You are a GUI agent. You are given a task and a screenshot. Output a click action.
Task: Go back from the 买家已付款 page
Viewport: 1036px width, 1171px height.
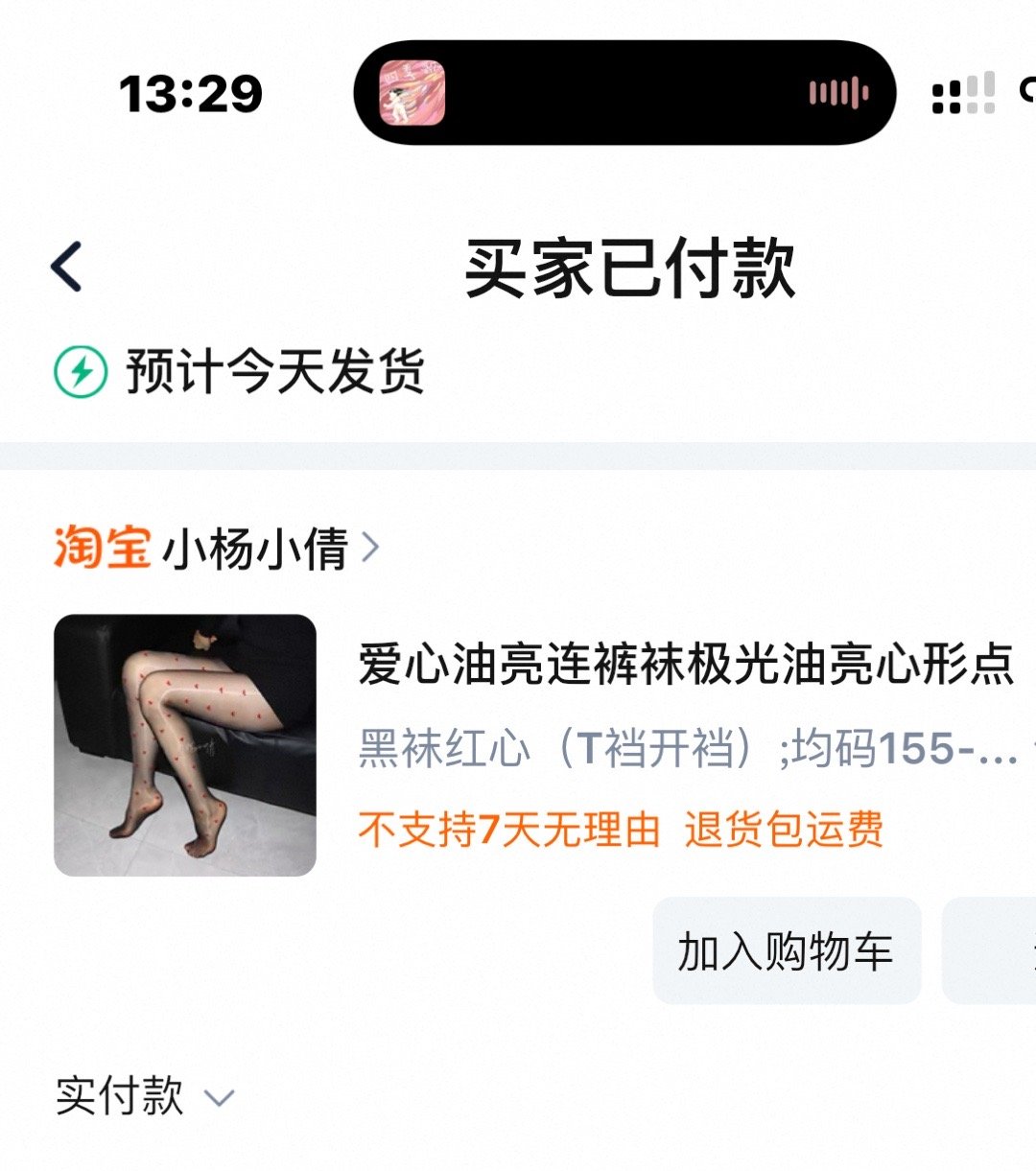(x=67, y=266)
